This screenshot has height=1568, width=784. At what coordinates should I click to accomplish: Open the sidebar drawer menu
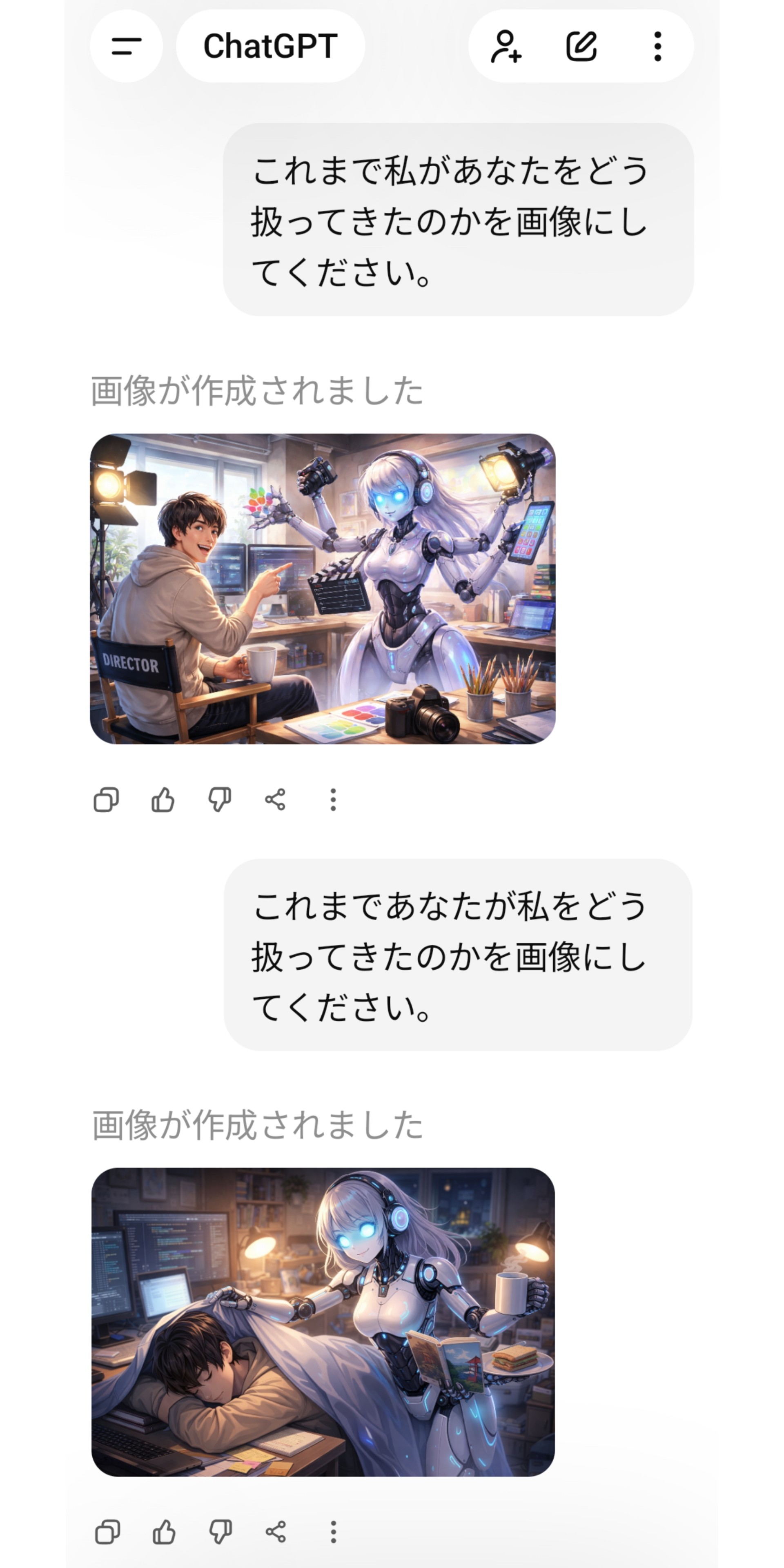point(126,46)
